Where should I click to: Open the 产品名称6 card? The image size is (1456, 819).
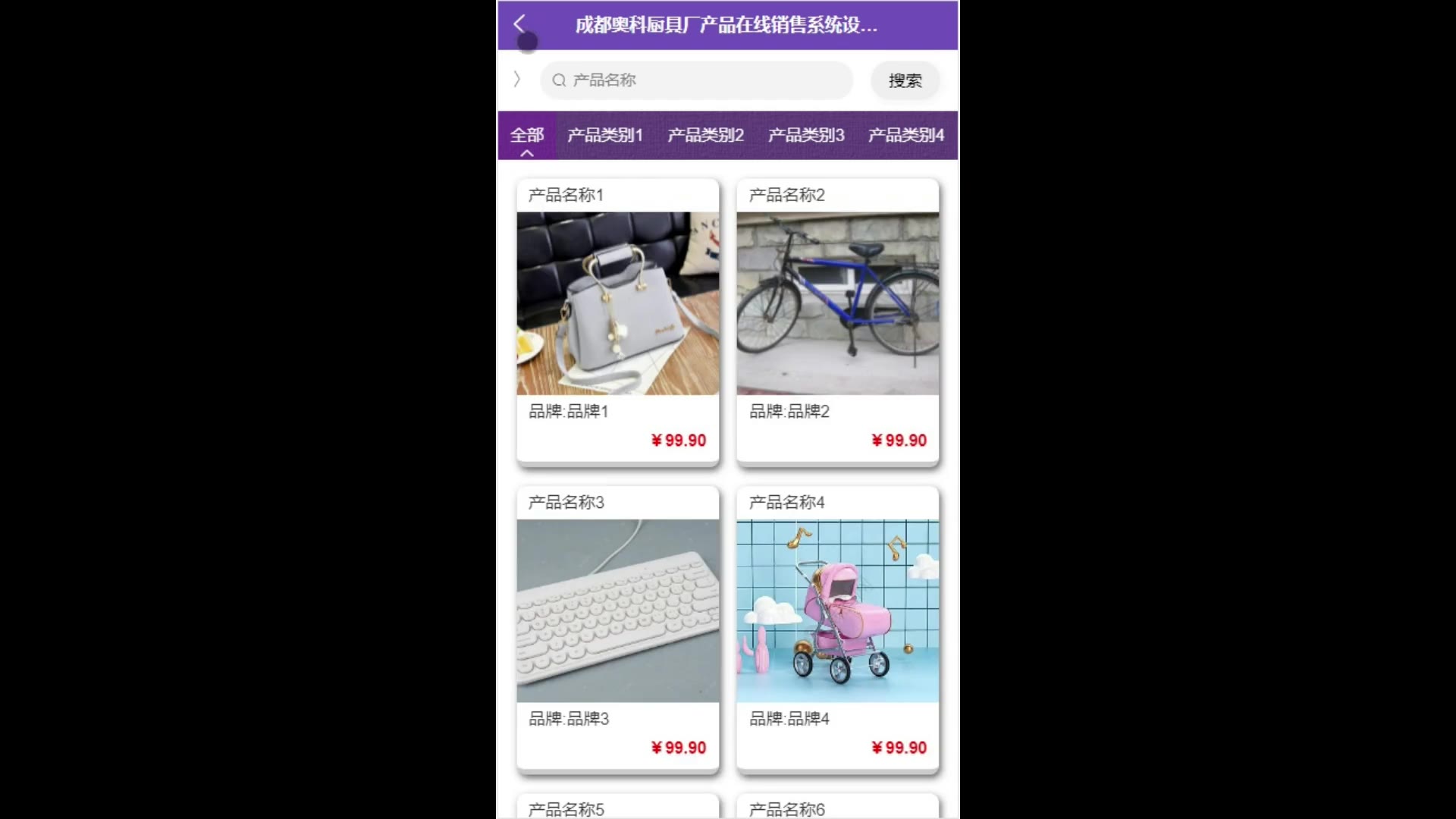838,808
